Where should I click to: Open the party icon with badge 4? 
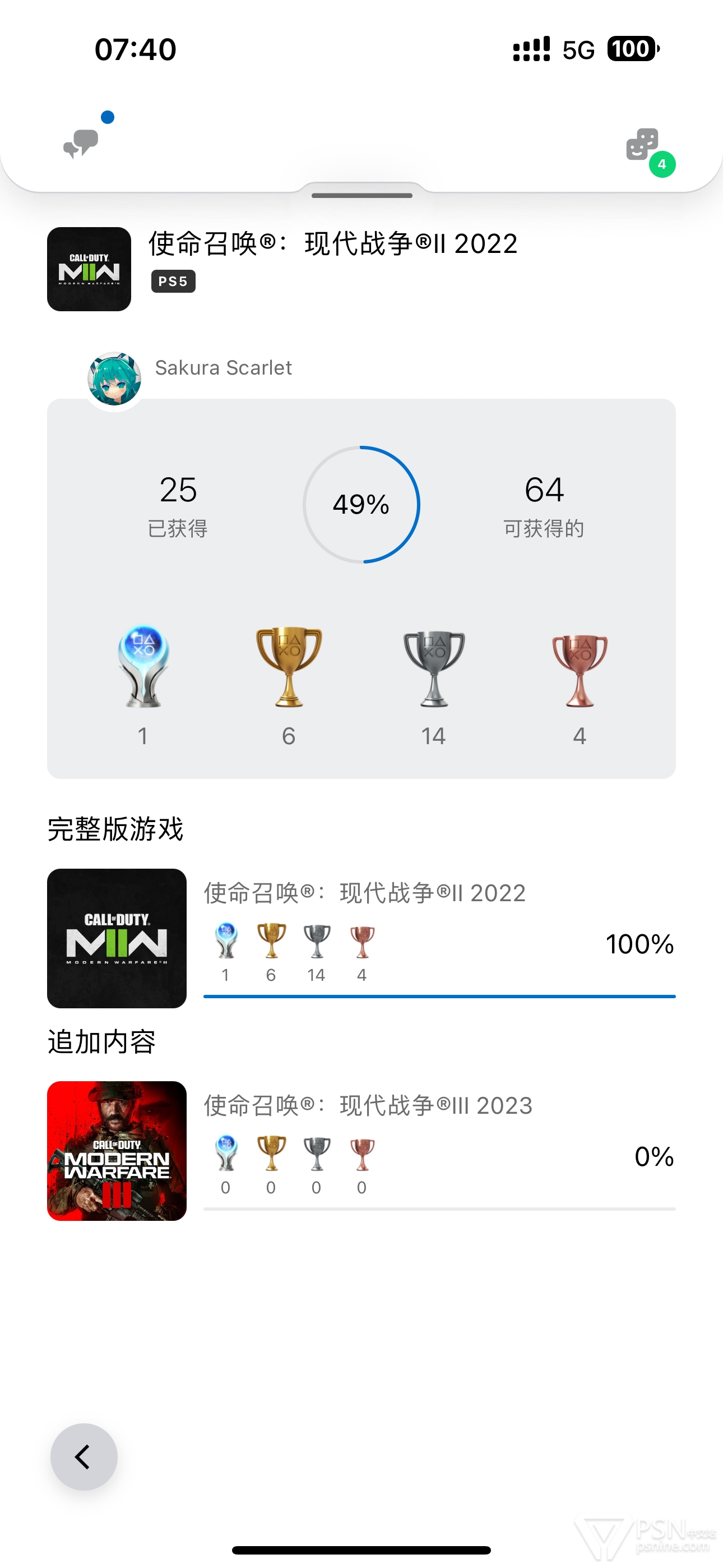click(643, 144)
